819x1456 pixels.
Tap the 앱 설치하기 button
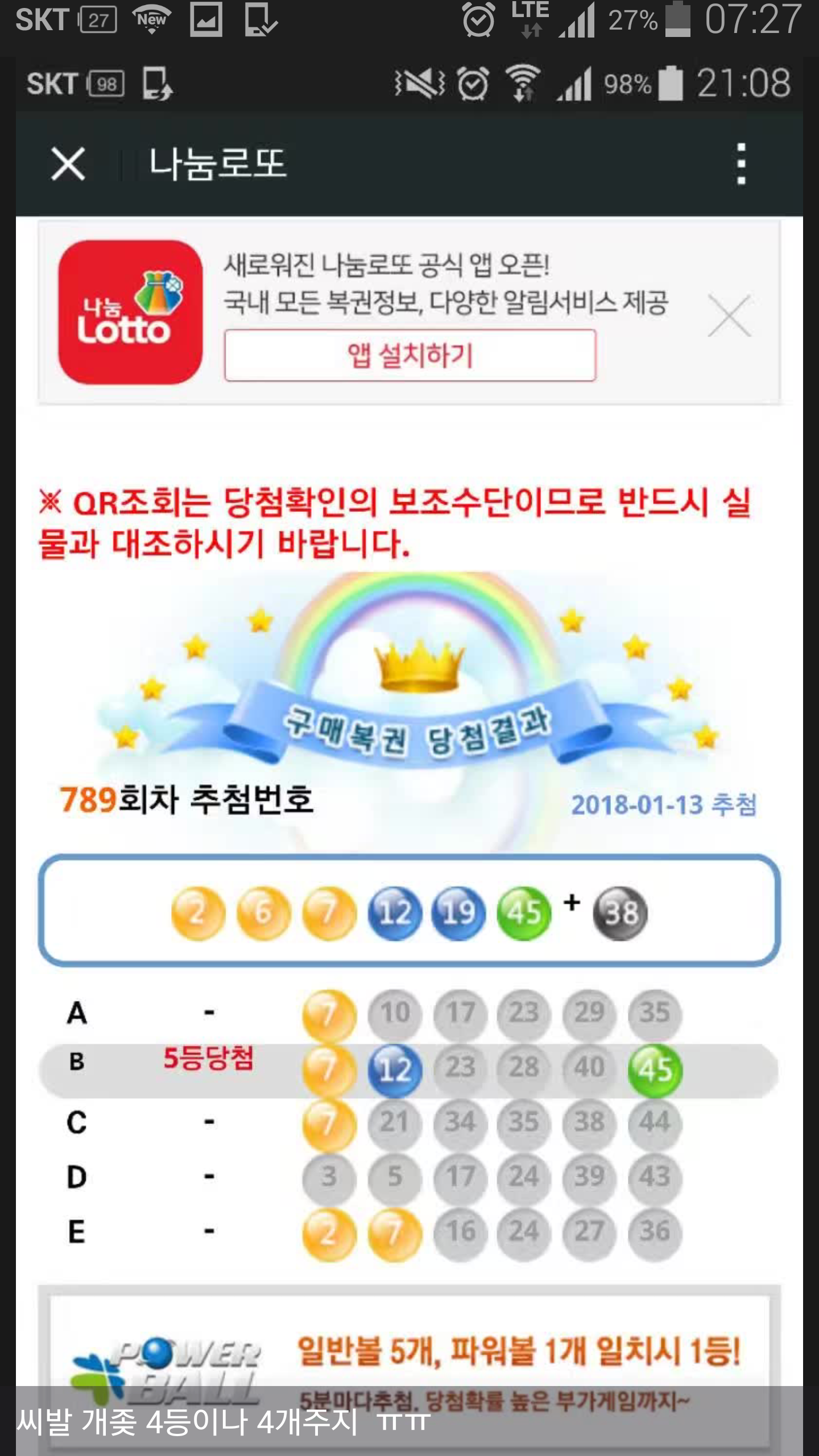coord(409,355)
